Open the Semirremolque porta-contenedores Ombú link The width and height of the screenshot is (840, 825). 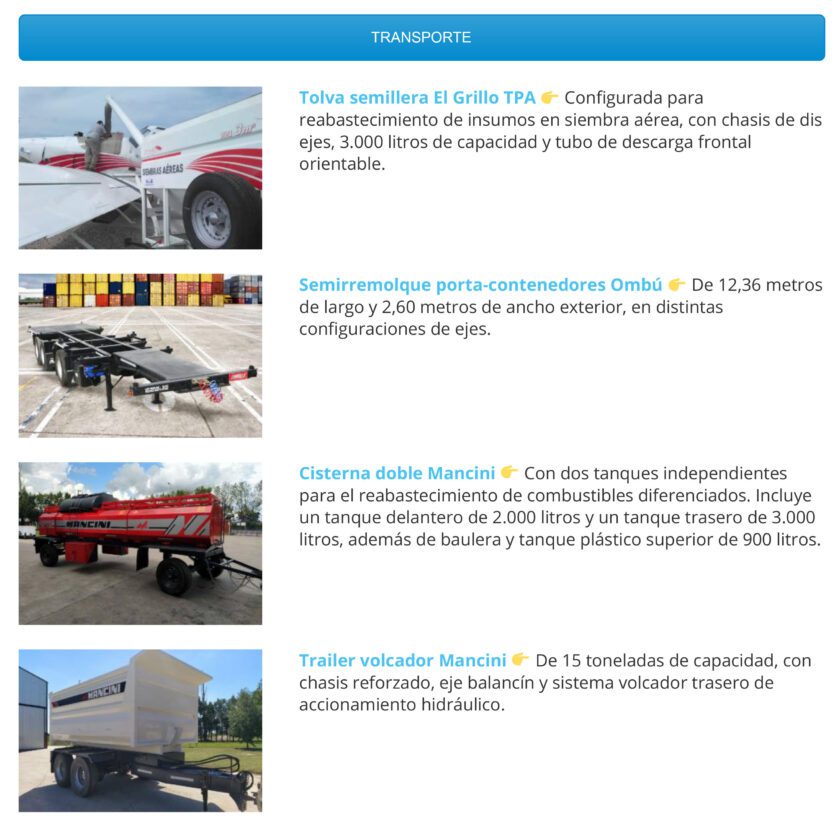point(480,285)
